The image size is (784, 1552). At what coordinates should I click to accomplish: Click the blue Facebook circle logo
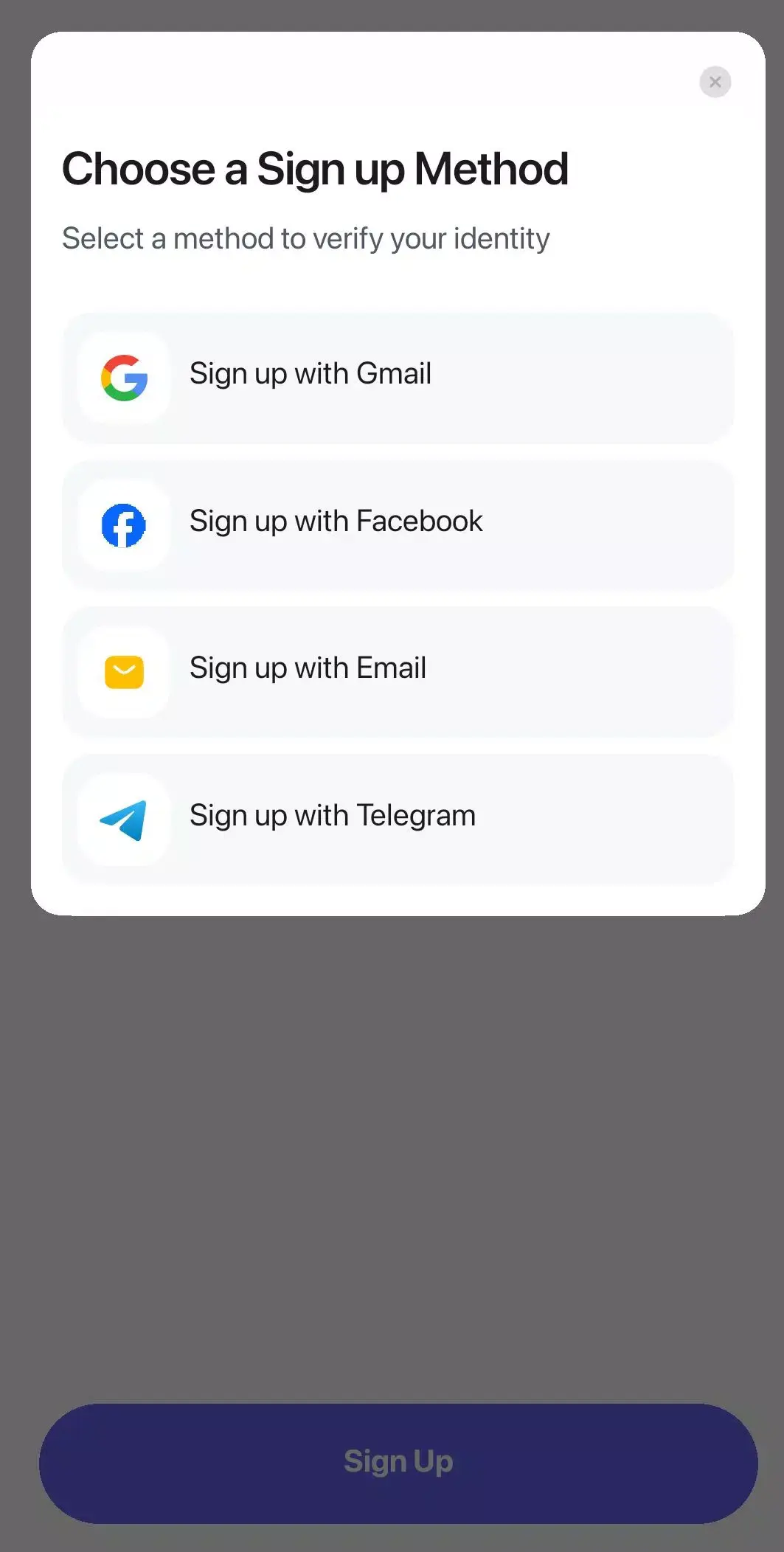point(124,525)
